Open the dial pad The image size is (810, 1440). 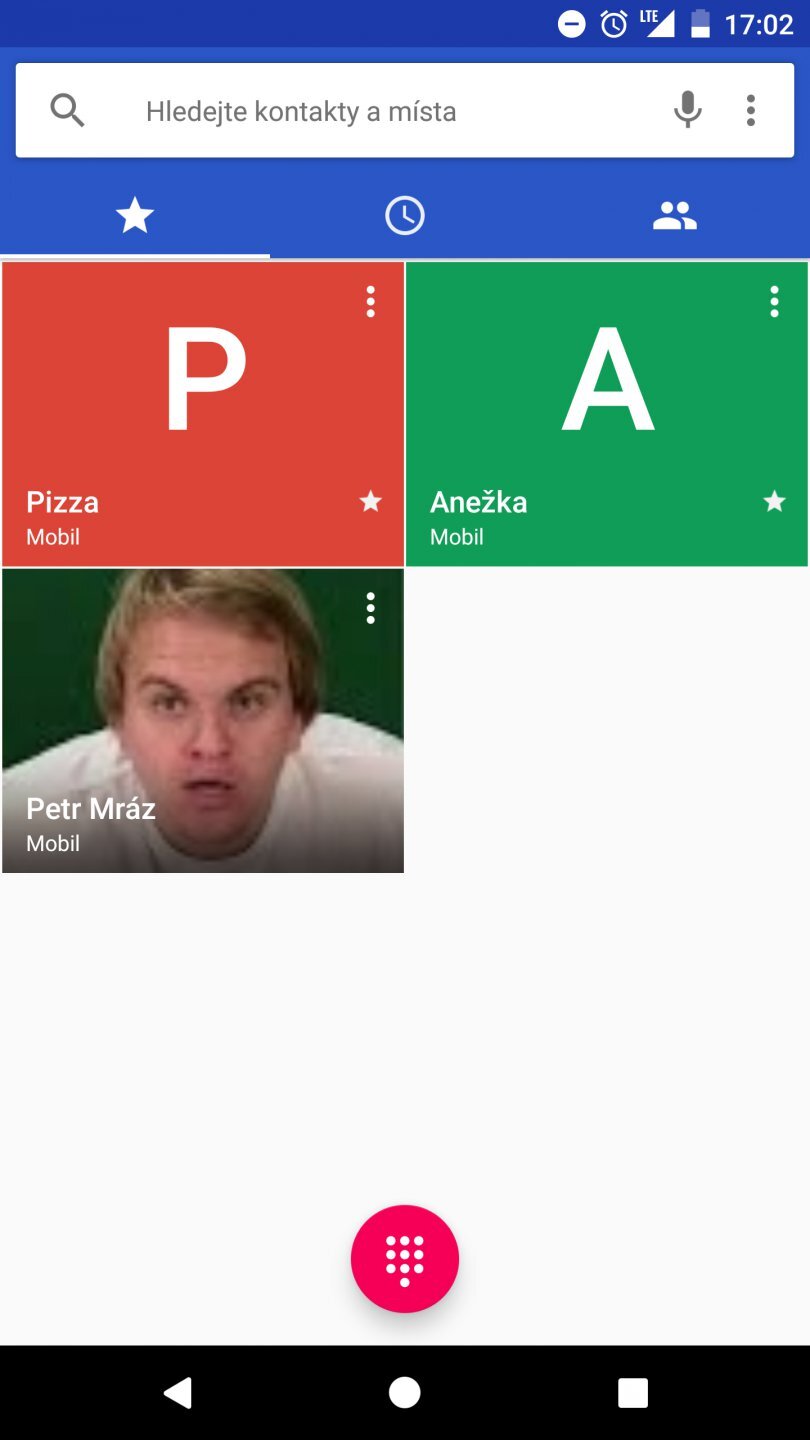[405, 1259]
